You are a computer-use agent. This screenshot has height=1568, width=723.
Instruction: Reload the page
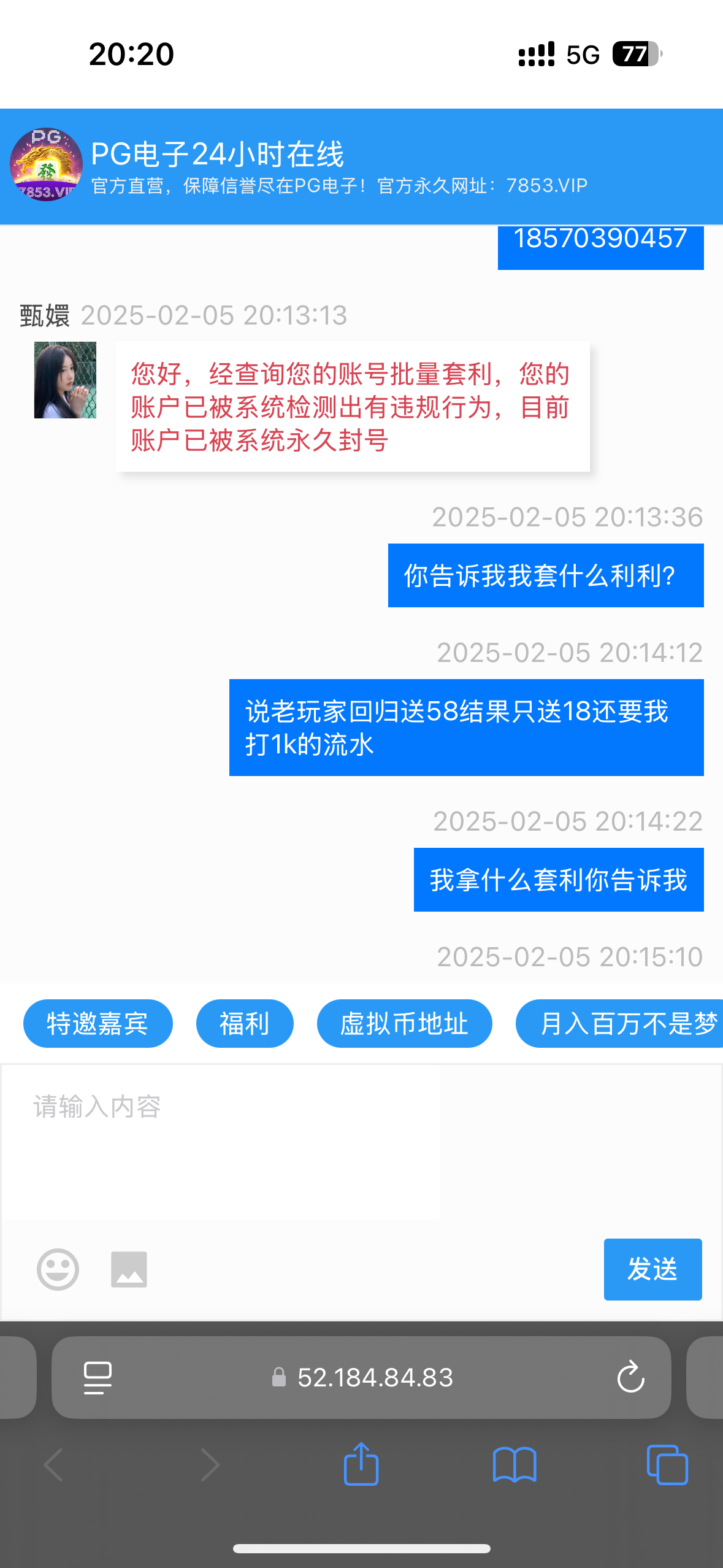pyautogui.click(x=630, y=1377)
